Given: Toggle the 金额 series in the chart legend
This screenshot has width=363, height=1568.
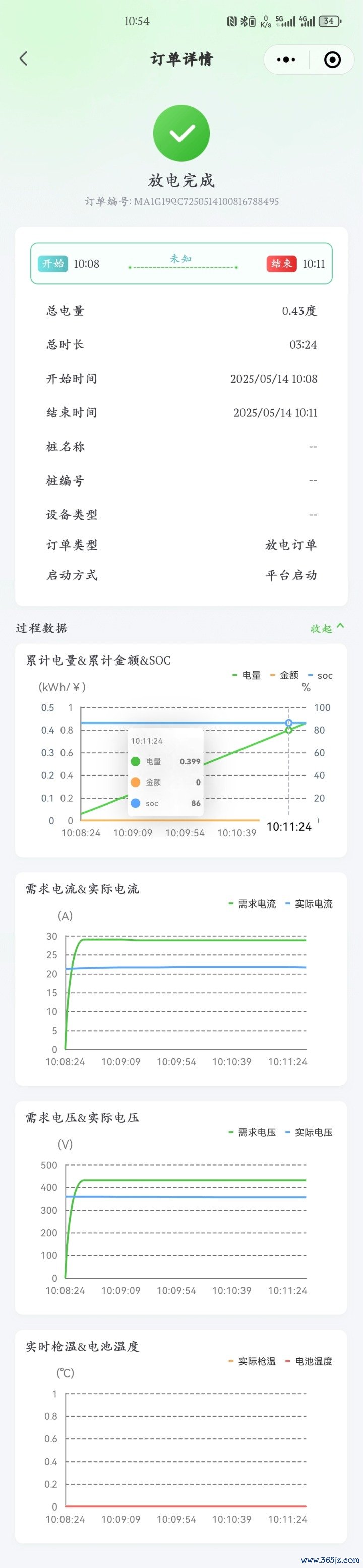Looking at the screenshot, I should tap(284, 675).
